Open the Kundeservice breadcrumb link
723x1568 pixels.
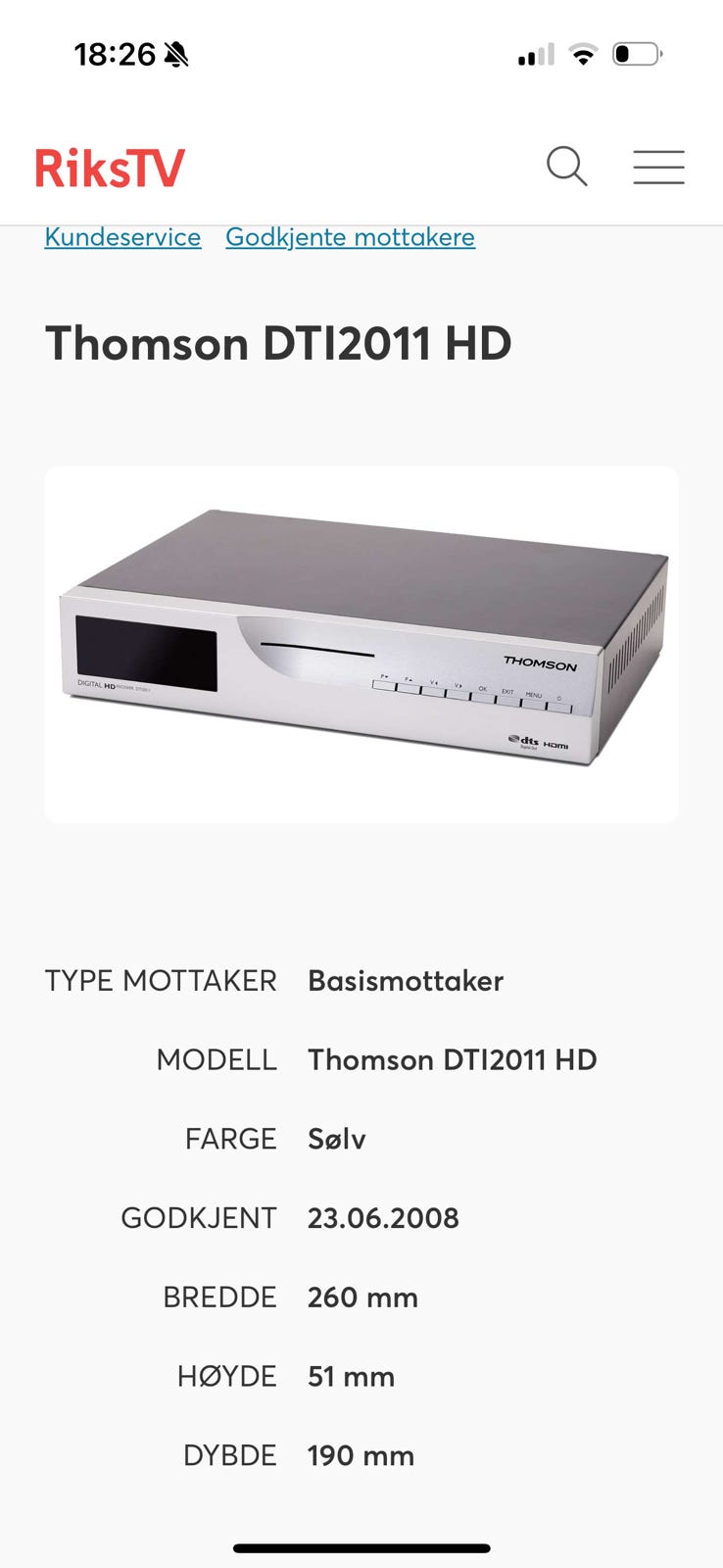point(122,237)
